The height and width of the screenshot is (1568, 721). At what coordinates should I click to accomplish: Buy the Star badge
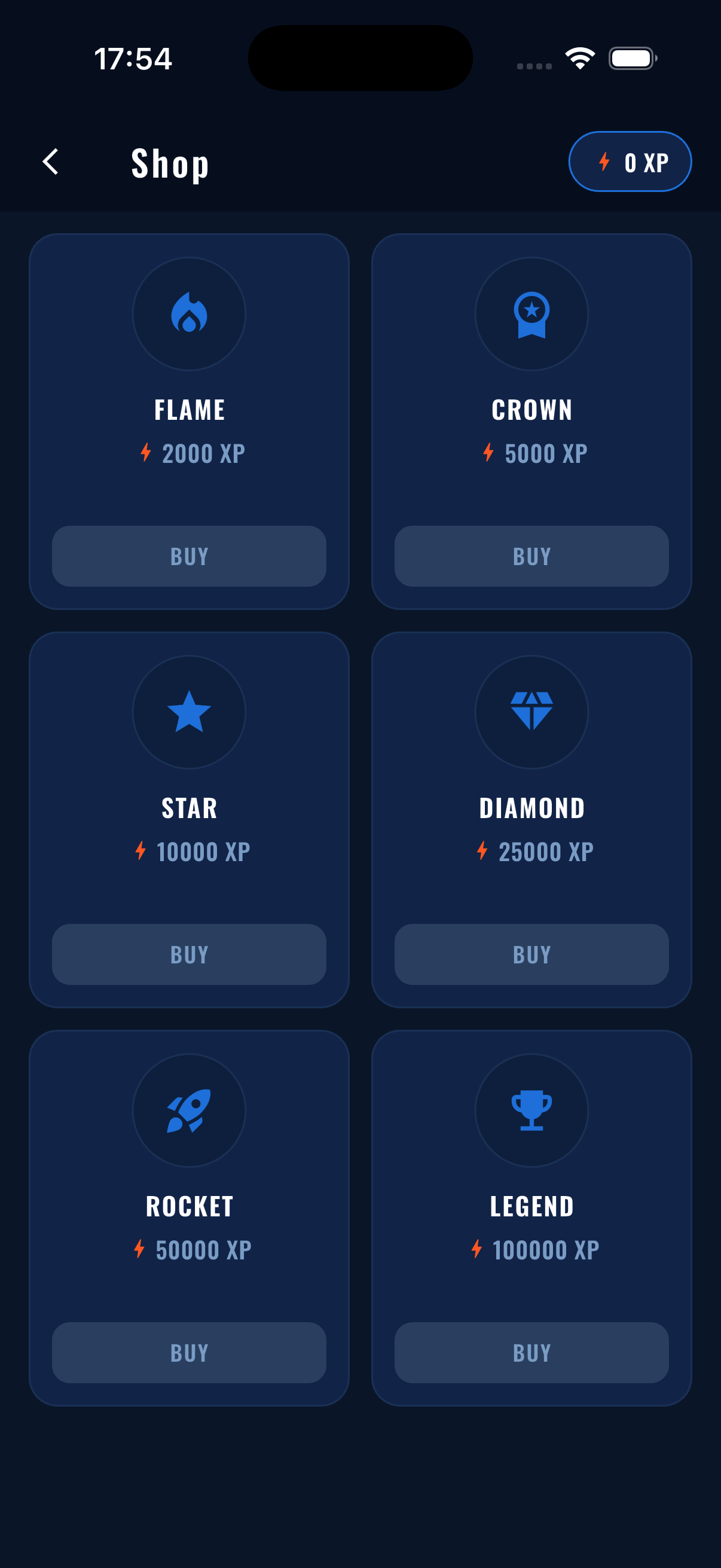(x=188, y=954)
